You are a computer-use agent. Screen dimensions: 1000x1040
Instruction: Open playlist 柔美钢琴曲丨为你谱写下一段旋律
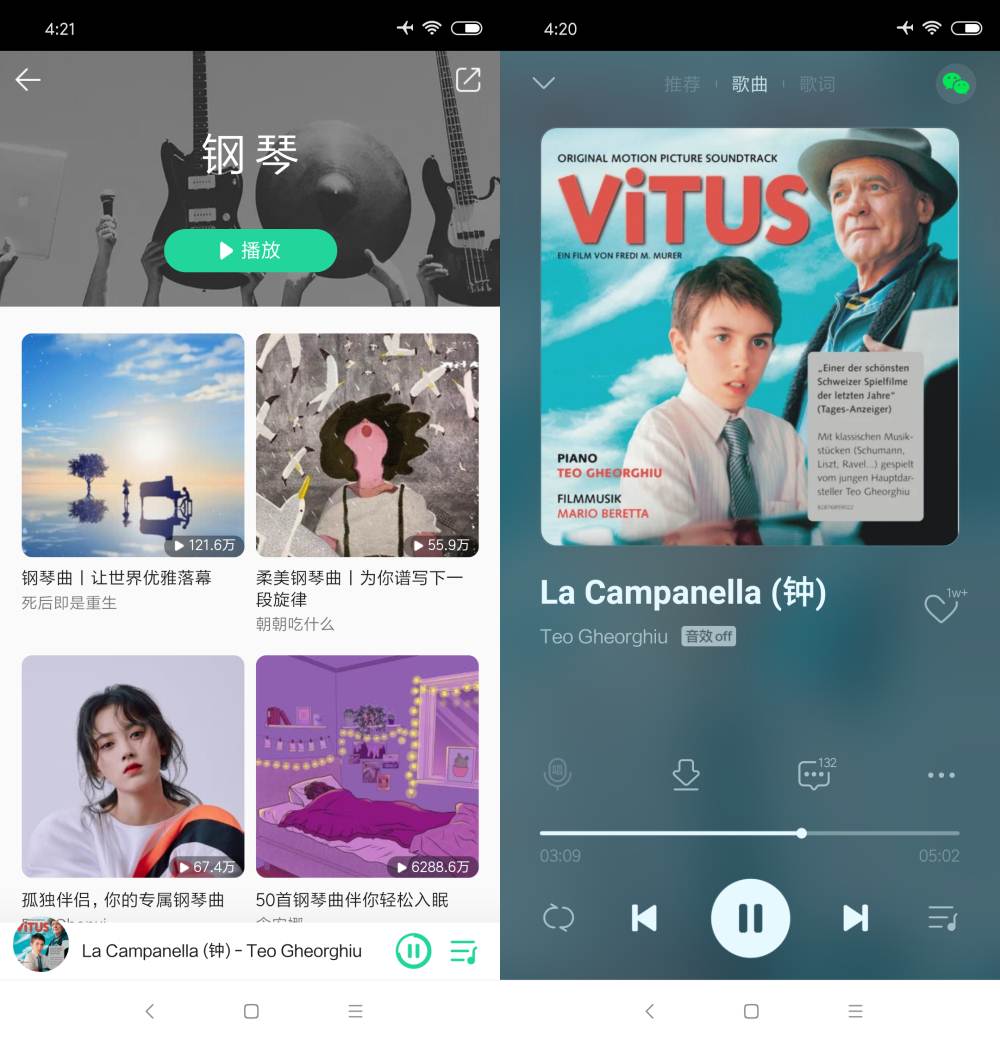coord(367,445)
